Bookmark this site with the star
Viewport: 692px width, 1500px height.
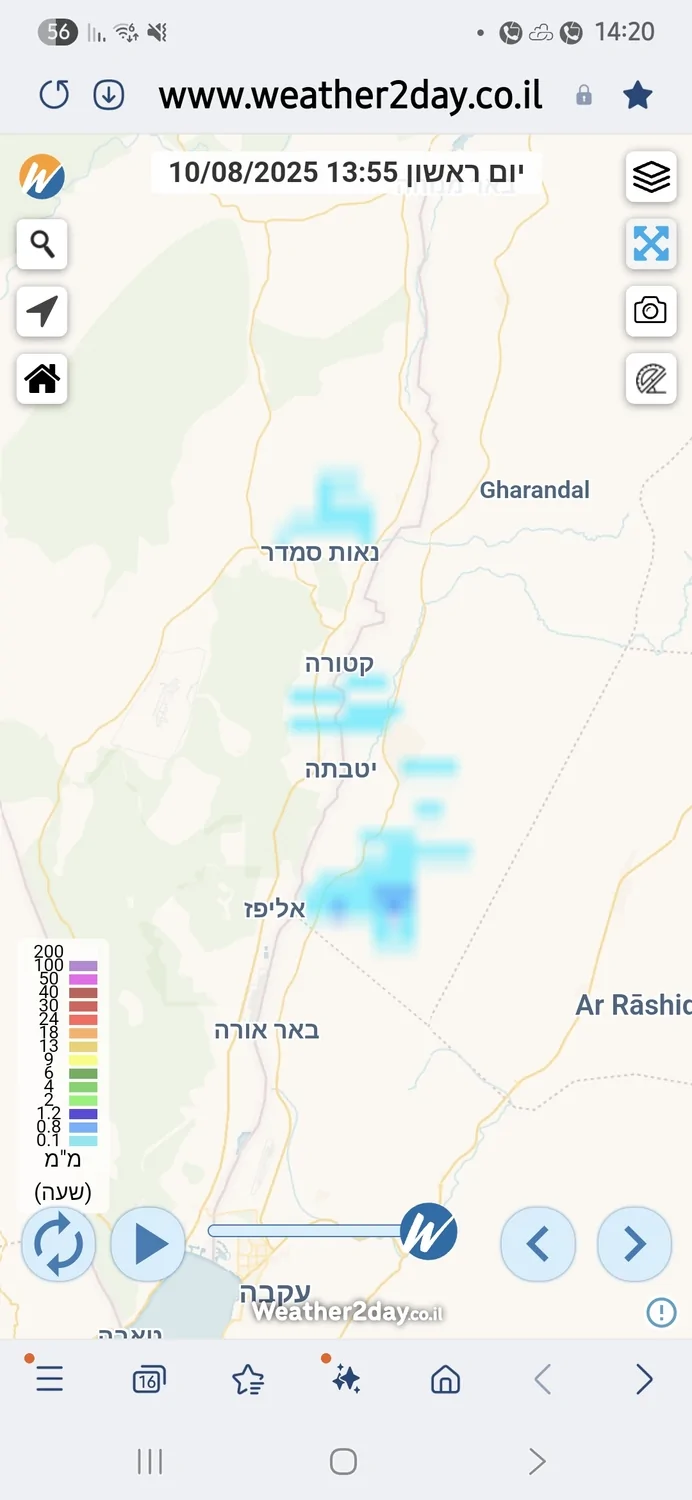click(x=637, y=95)
